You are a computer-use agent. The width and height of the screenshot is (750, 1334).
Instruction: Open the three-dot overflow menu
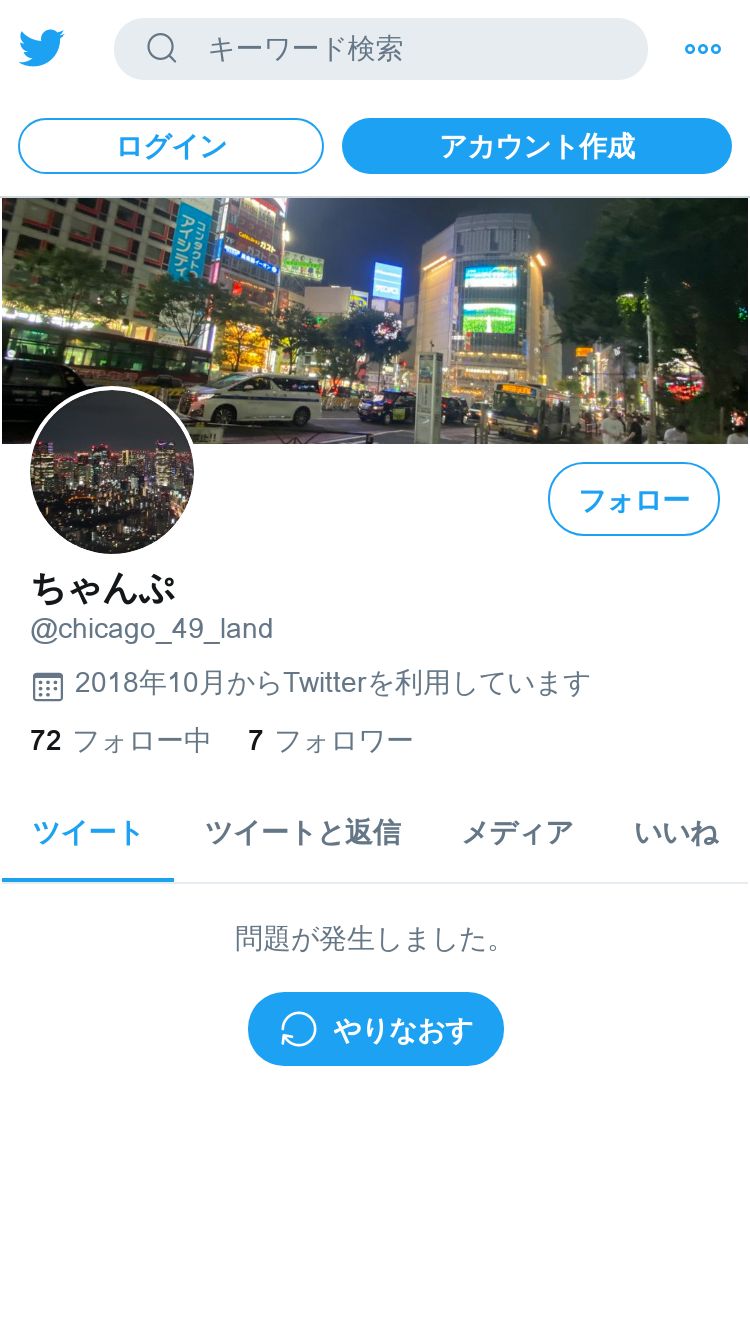(x=702, y=49)
